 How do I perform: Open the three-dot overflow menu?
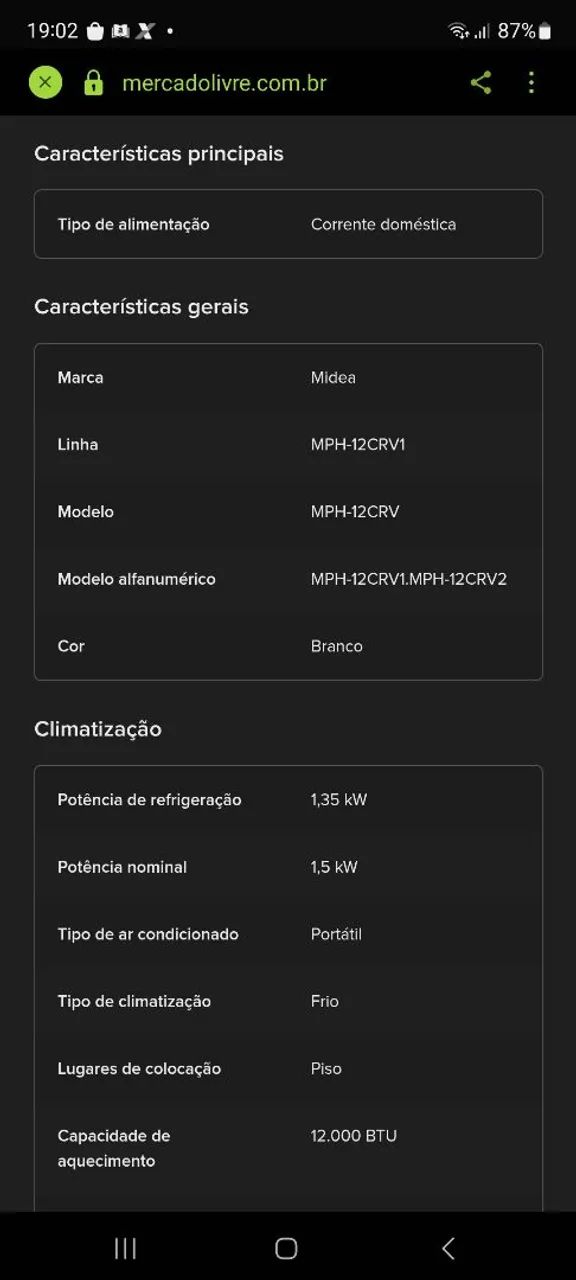click(531, 83)
